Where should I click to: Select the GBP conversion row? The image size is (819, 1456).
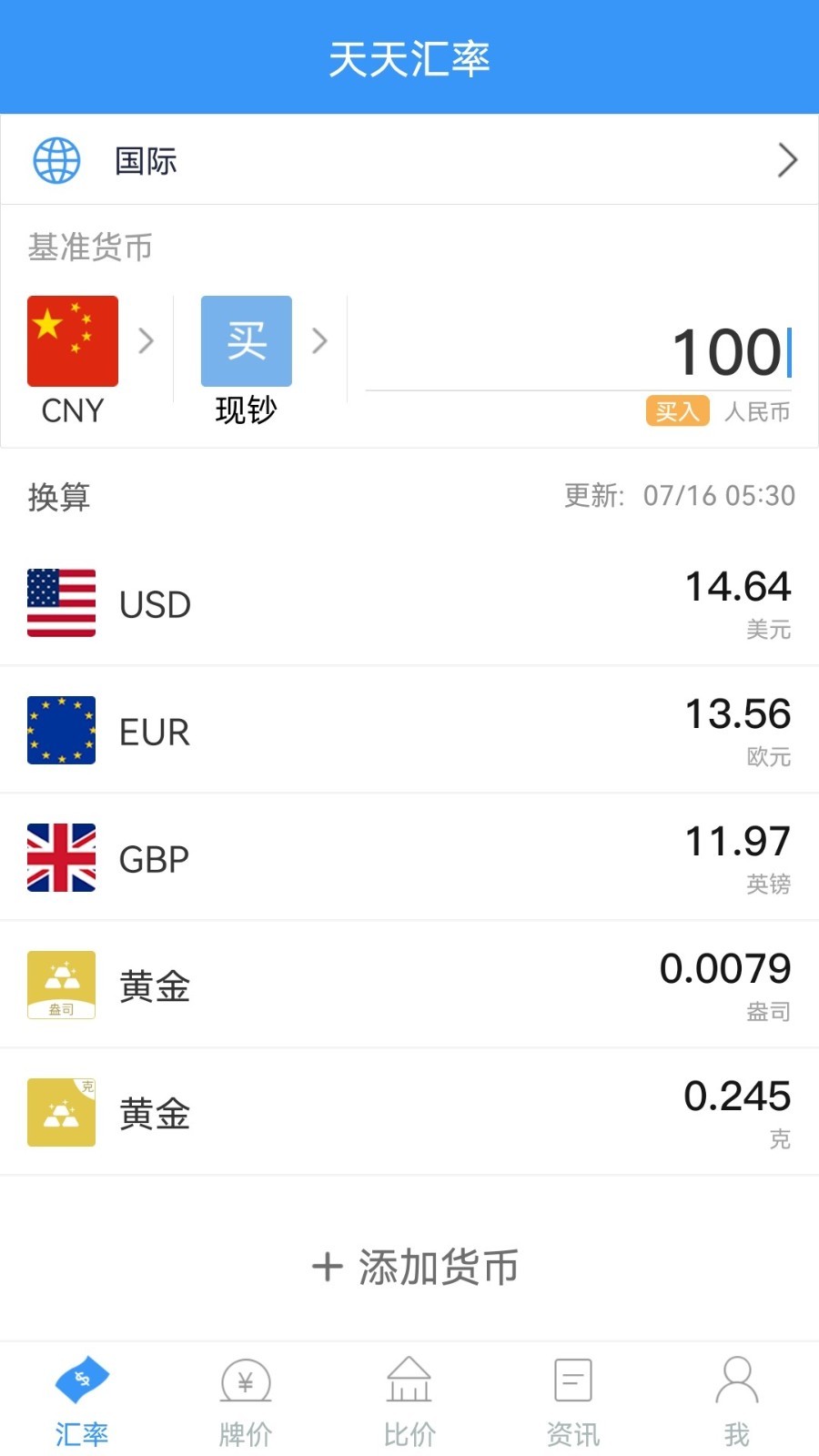point(409,857)
